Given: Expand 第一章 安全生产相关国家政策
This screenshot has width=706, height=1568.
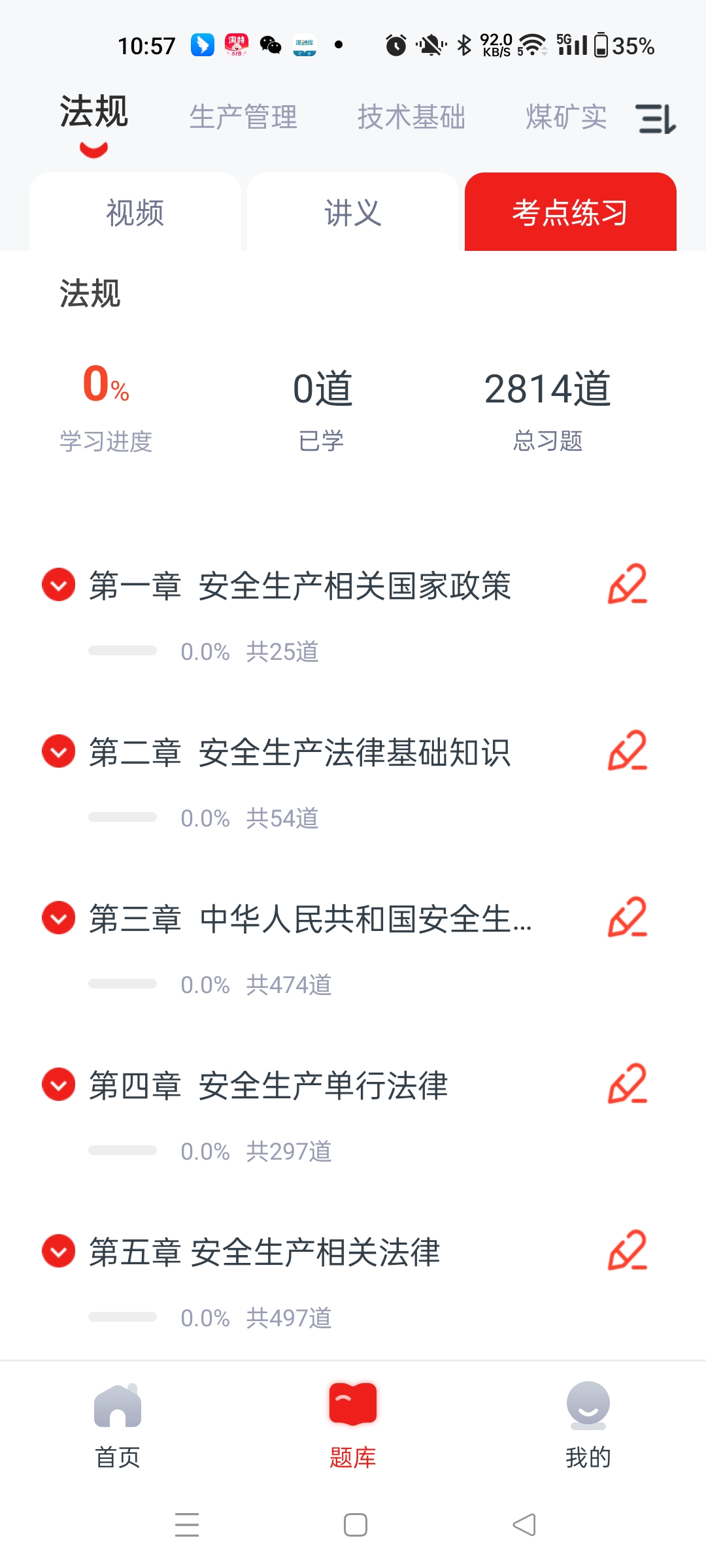Looking at the screenshot, I should pos(59,585).
